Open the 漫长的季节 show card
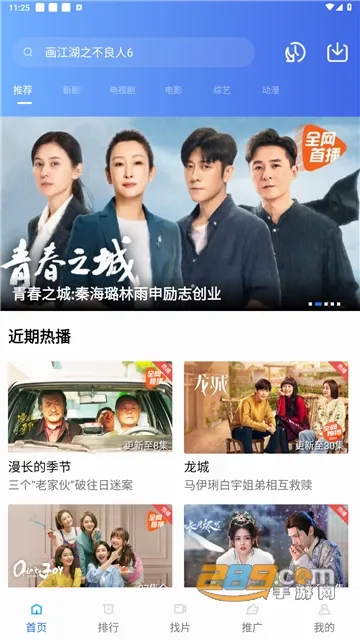The height and width of the screenshot is (640, 360). pyautogui.click(x=90, y=426)
